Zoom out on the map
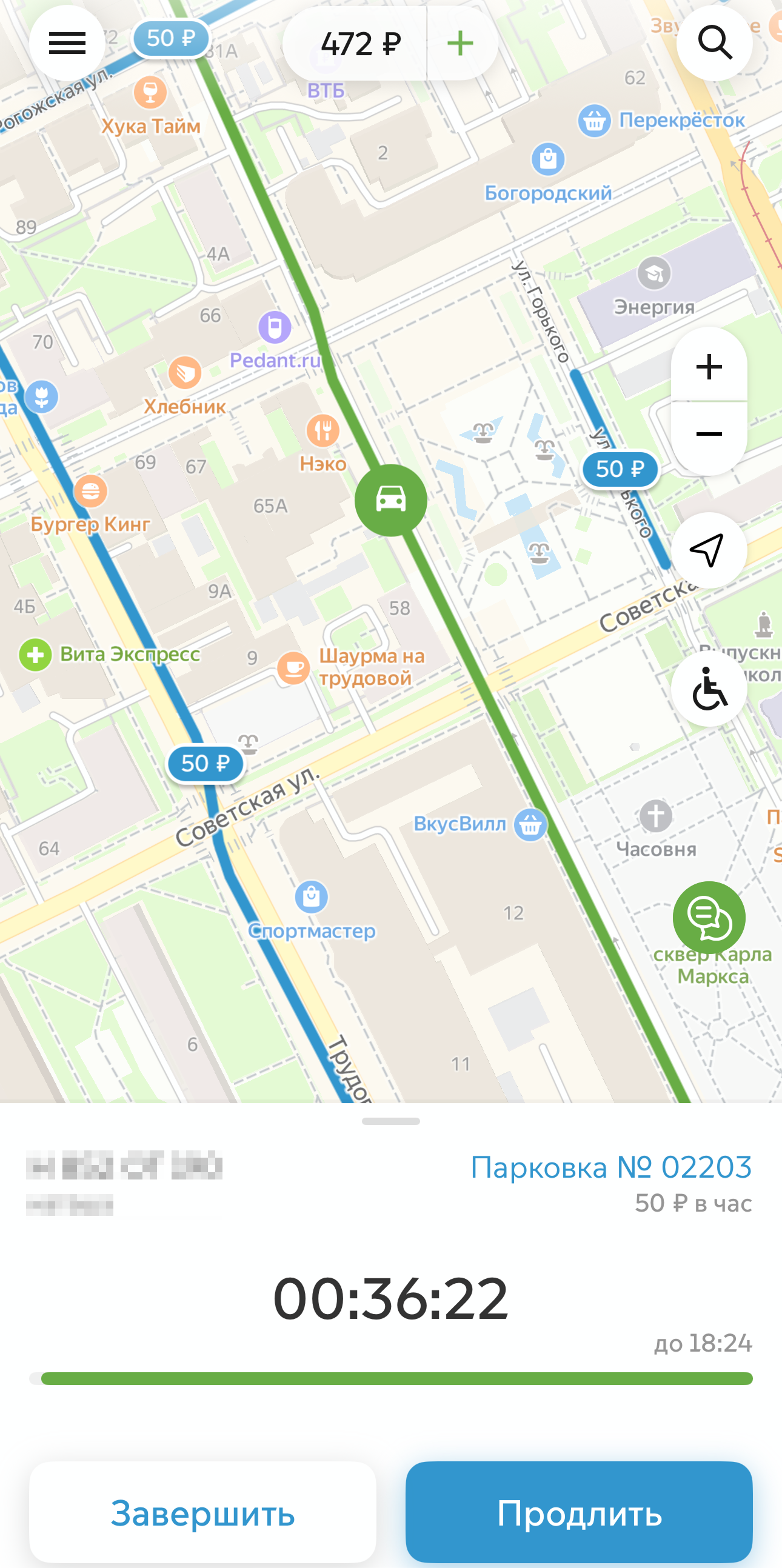This screenshot has width=782, height=1568. tap(709, 434)
